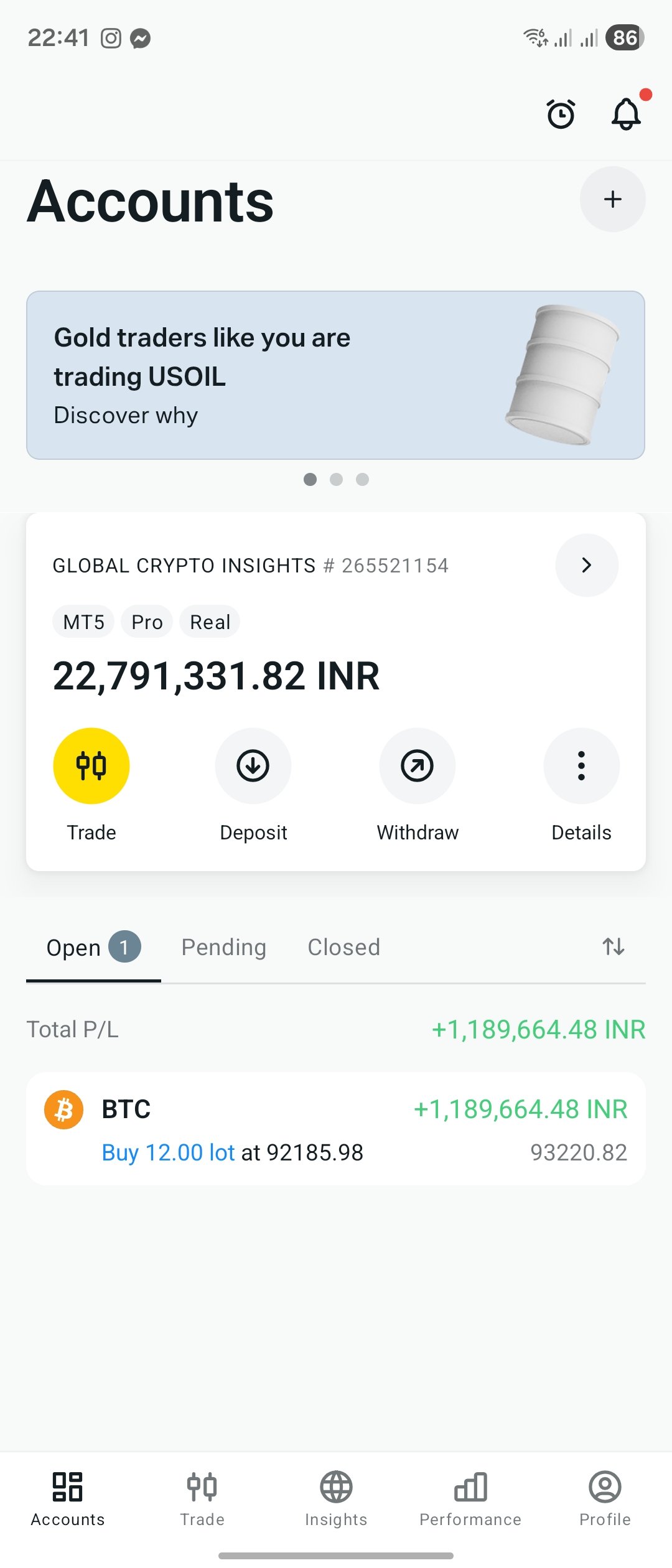Expand account list with the chevron arrow
Viewport: 672px width, 1568px height.
coord(586,565)
